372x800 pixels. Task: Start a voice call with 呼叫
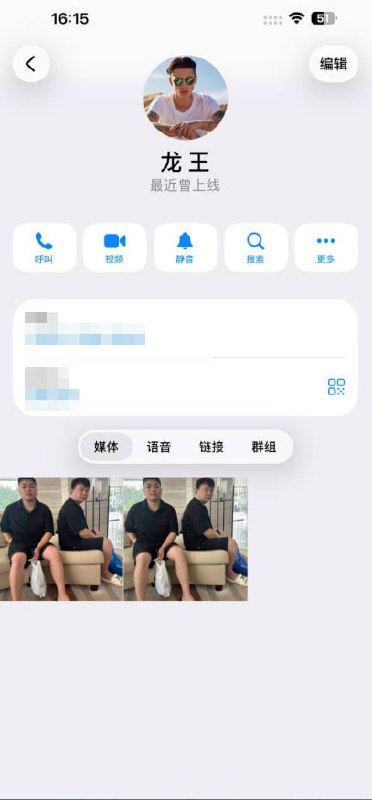click(x=44, y=247)
